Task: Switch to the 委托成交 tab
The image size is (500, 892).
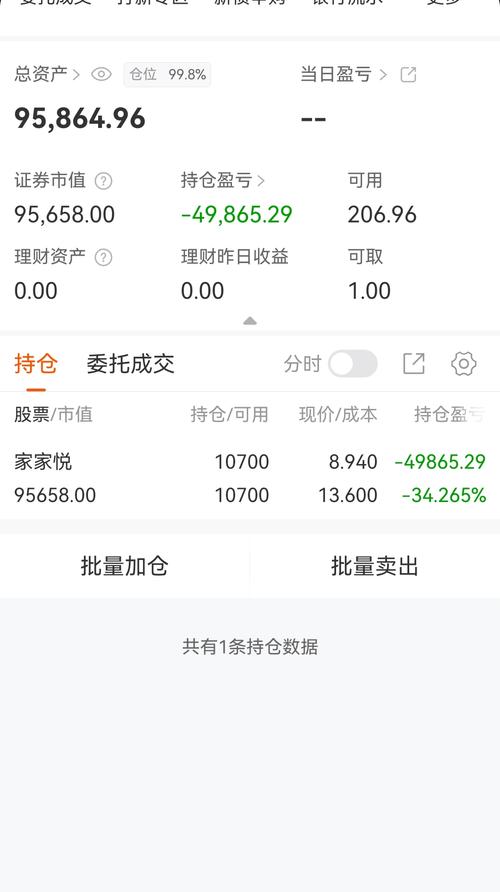Action: [x=130, y=364]
